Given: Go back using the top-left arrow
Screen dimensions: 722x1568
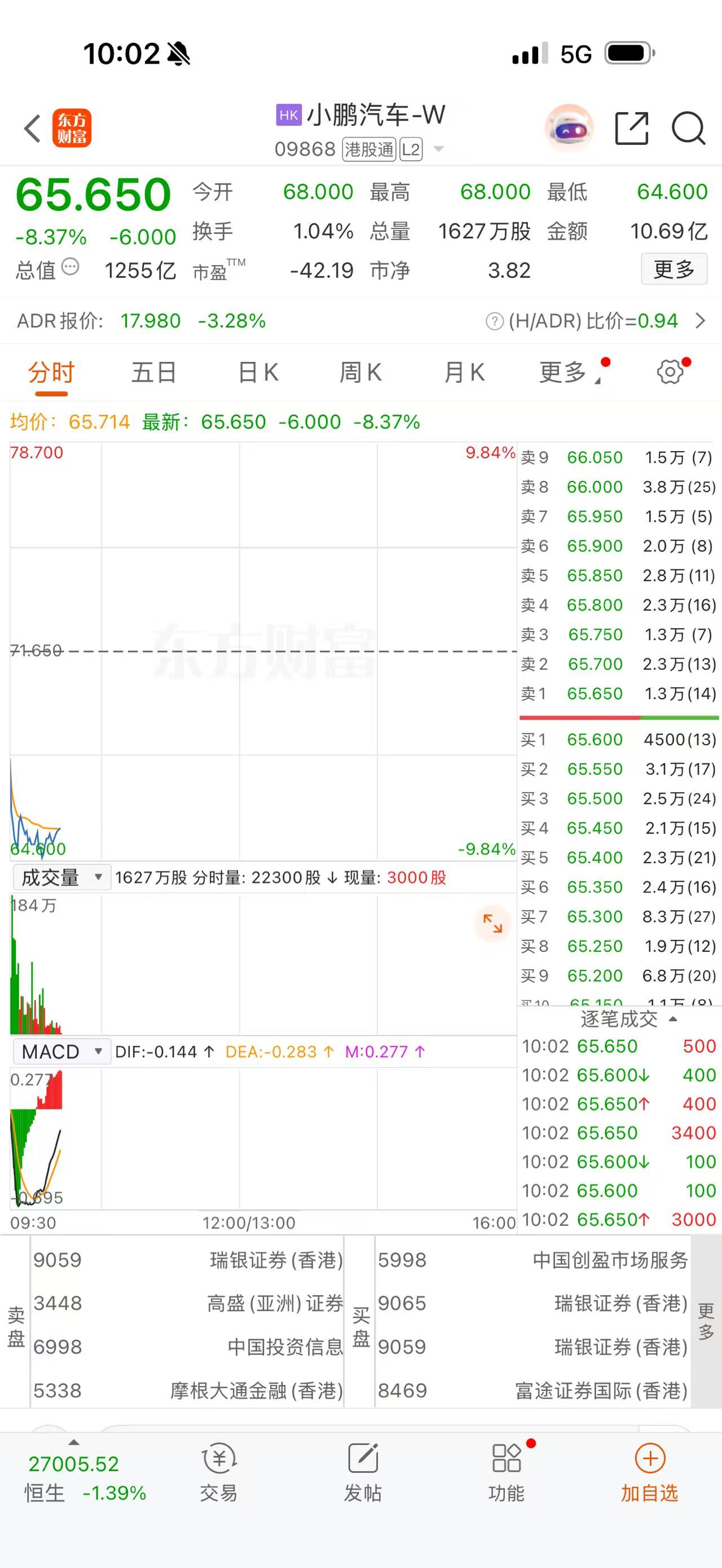Looking at the screenshot, I should point(32,129).
